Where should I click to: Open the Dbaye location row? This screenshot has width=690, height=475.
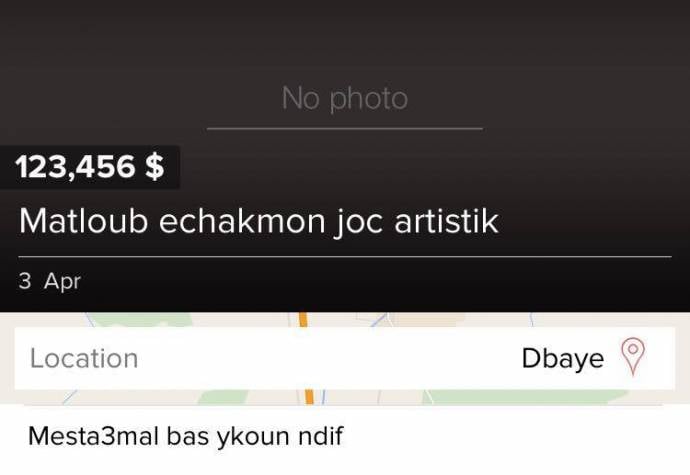pyautogui.click(x=344, y=358)
